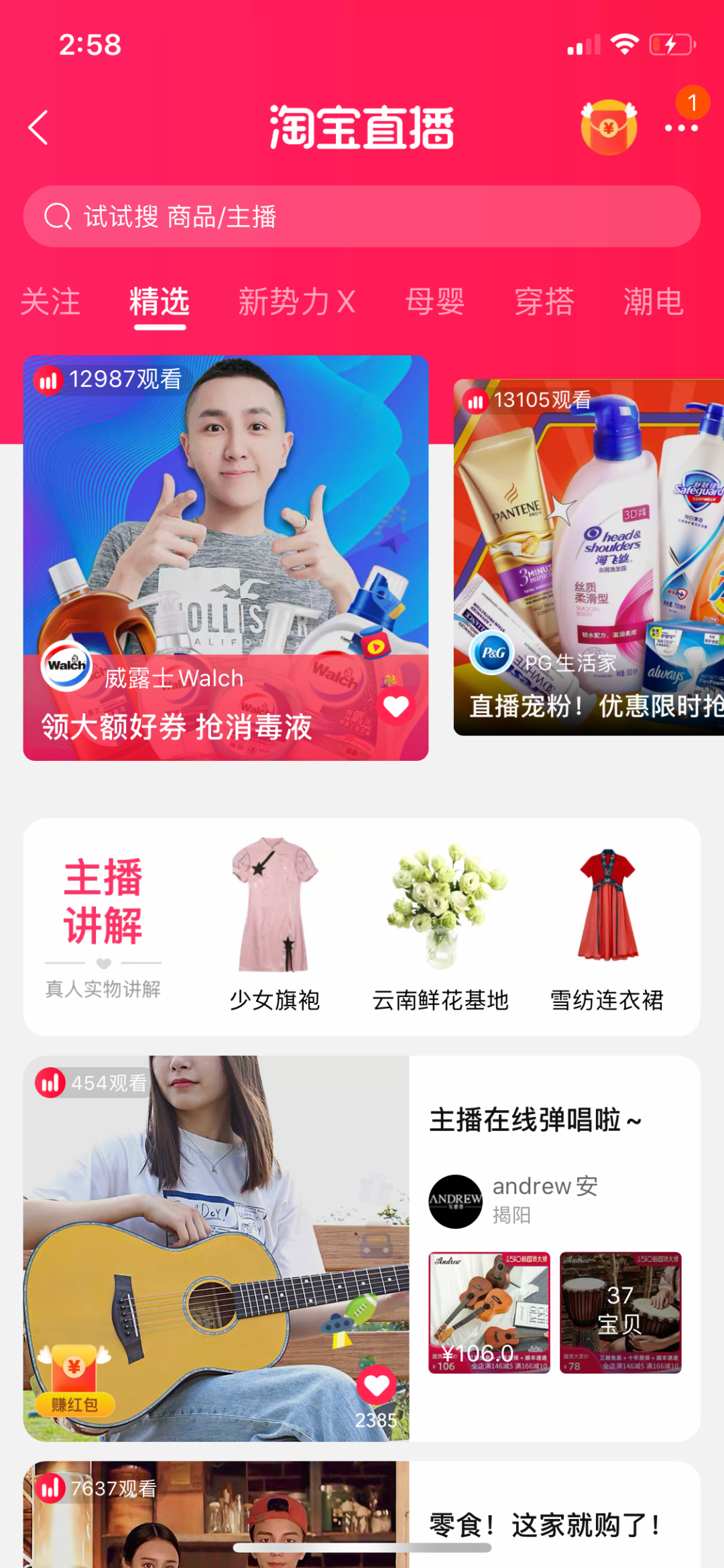This screenshot has height=1568, width=724.
Task: Select the 精选 tab
Action: (160, 302)
